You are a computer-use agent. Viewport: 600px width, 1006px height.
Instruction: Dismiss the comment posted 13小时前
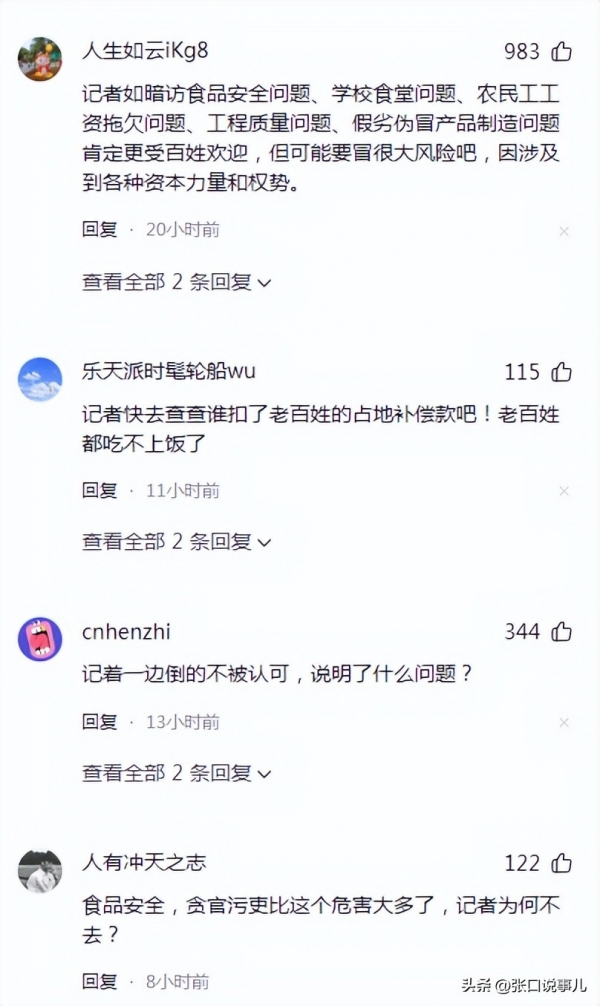pyautogui.click(x=564, y=722)
